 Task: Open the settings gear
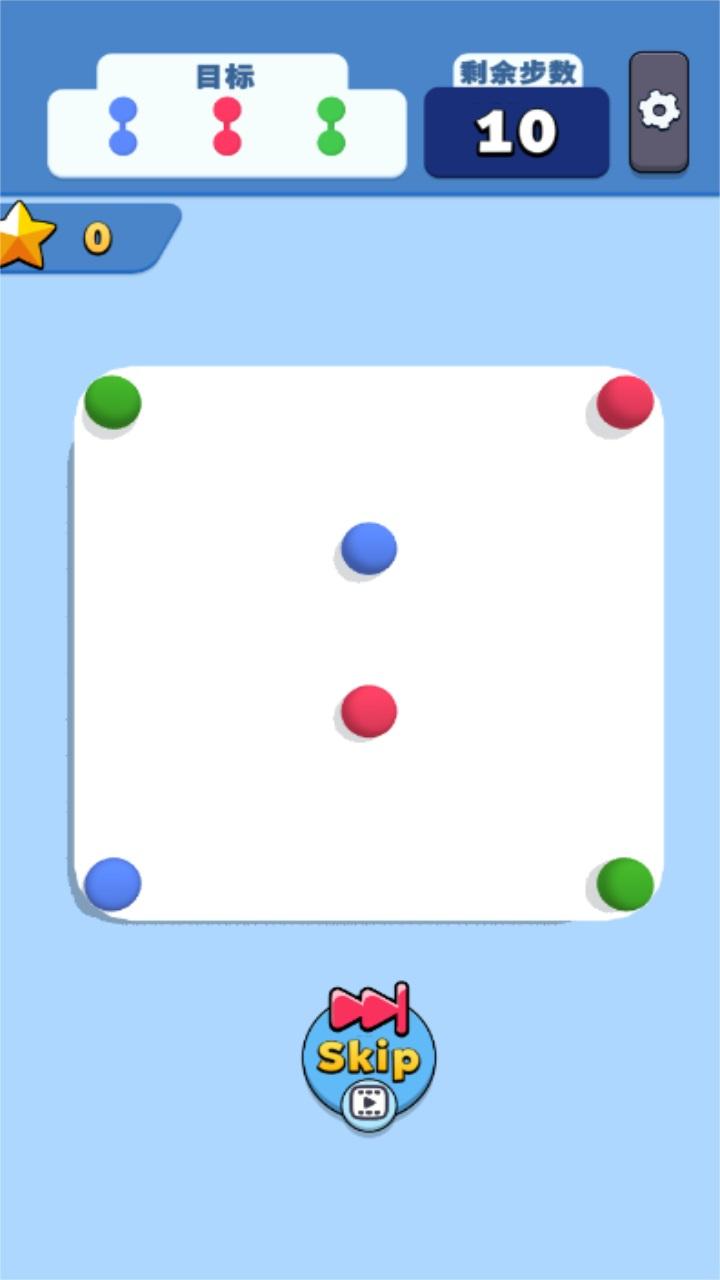tap(659, 111)
